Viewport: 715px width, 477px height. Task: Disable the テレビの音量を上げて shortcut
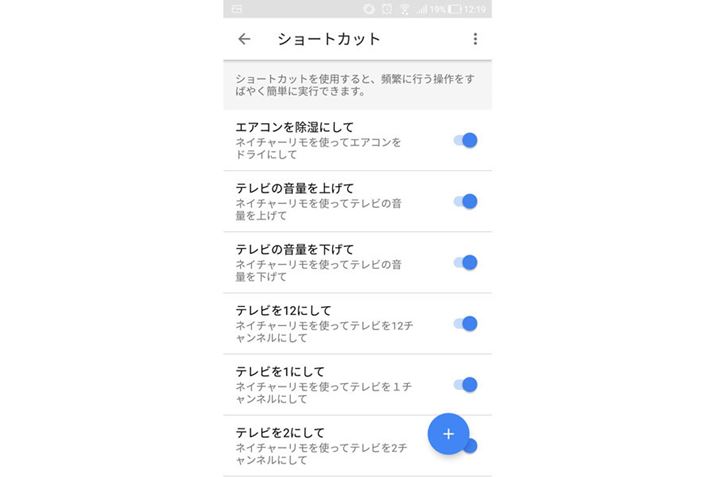click(466, 201)
